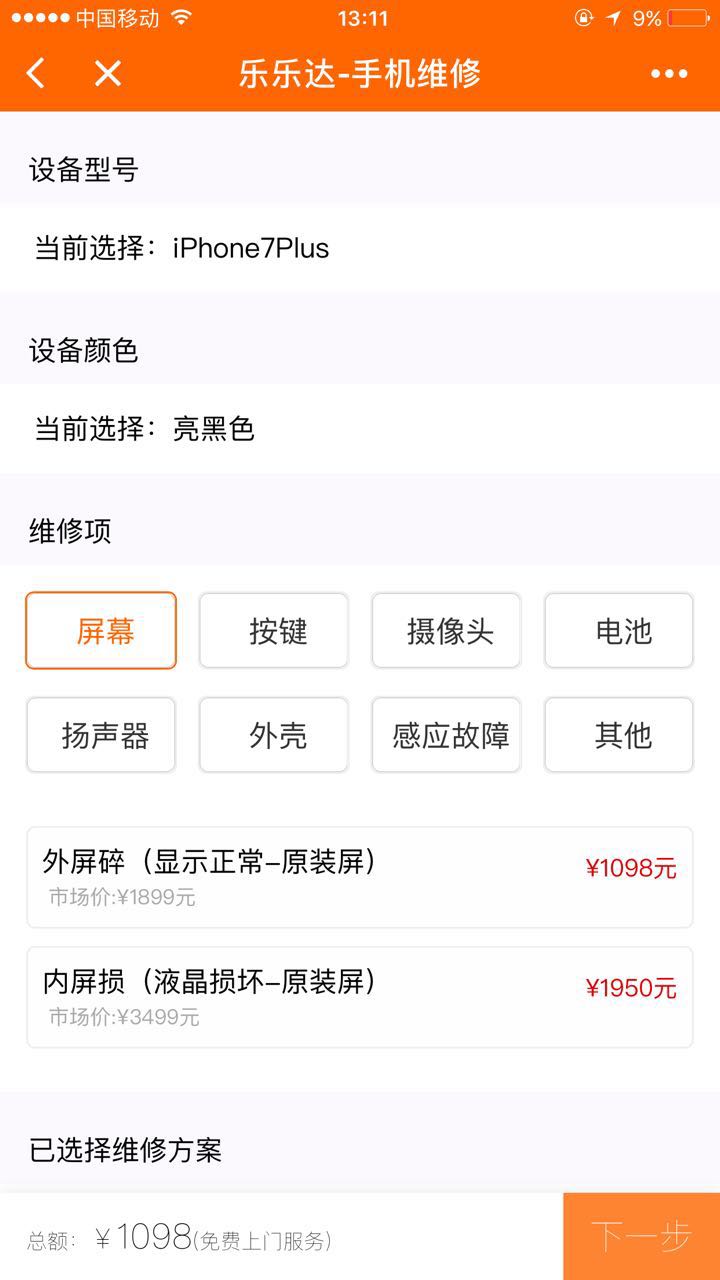Switch to the 电池 repair category

click(619, 631)
